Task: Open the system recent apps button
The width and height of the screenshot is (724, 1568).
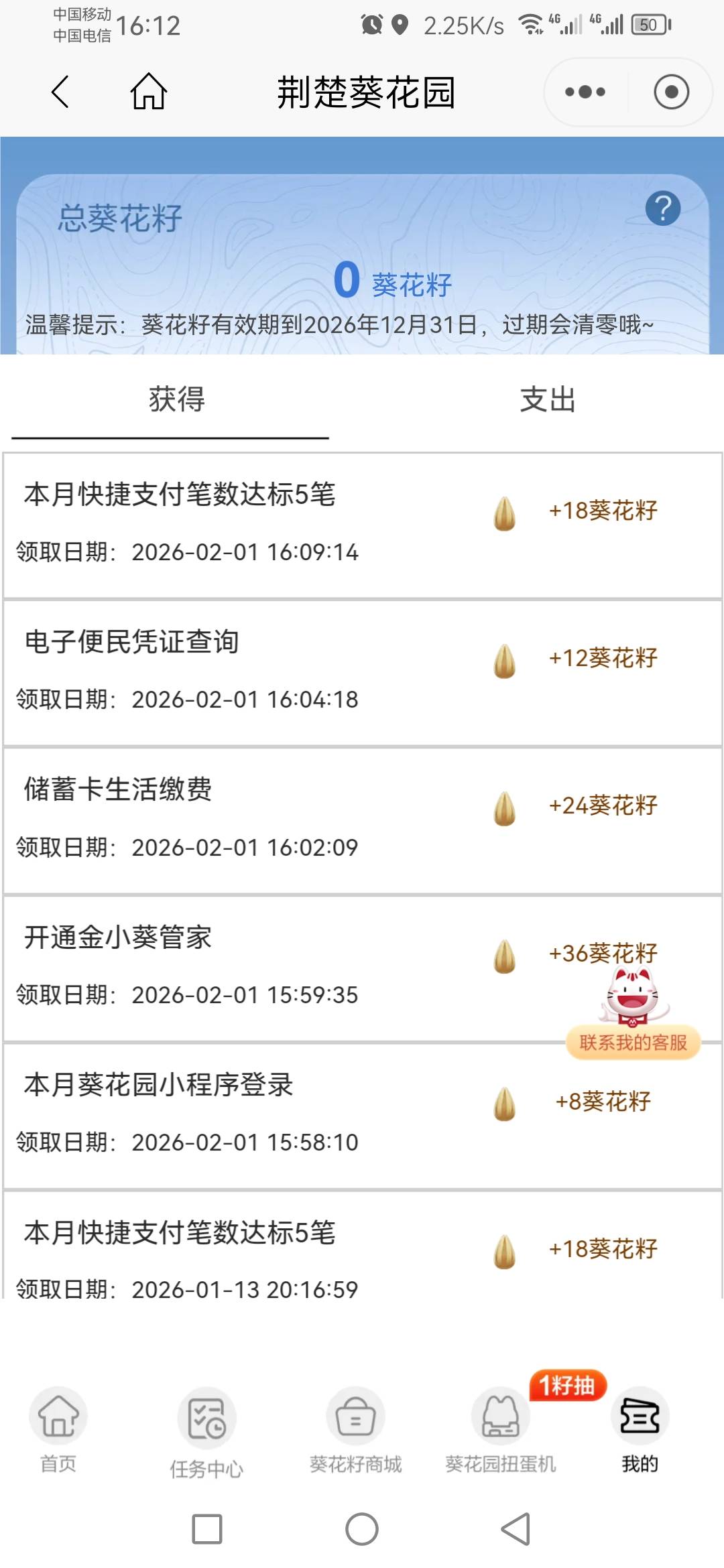Action: coord(207,1529)
